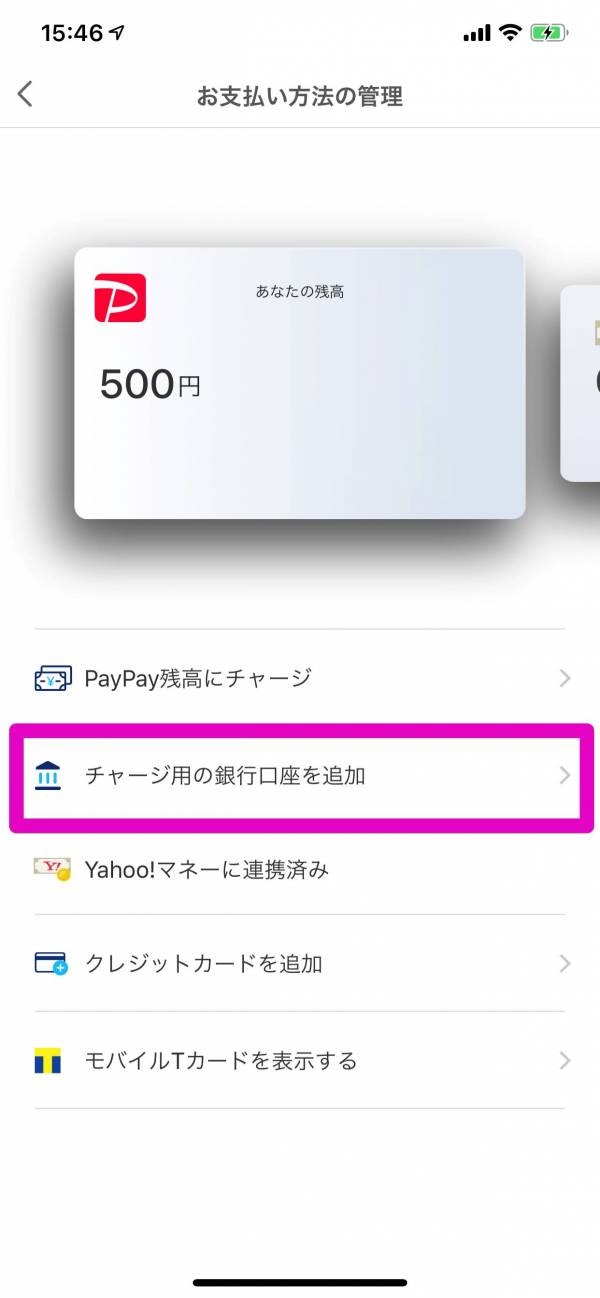Open モバイルTカードを表示する
This screenshot has width=600, height=1298.
pos(299,1061)
